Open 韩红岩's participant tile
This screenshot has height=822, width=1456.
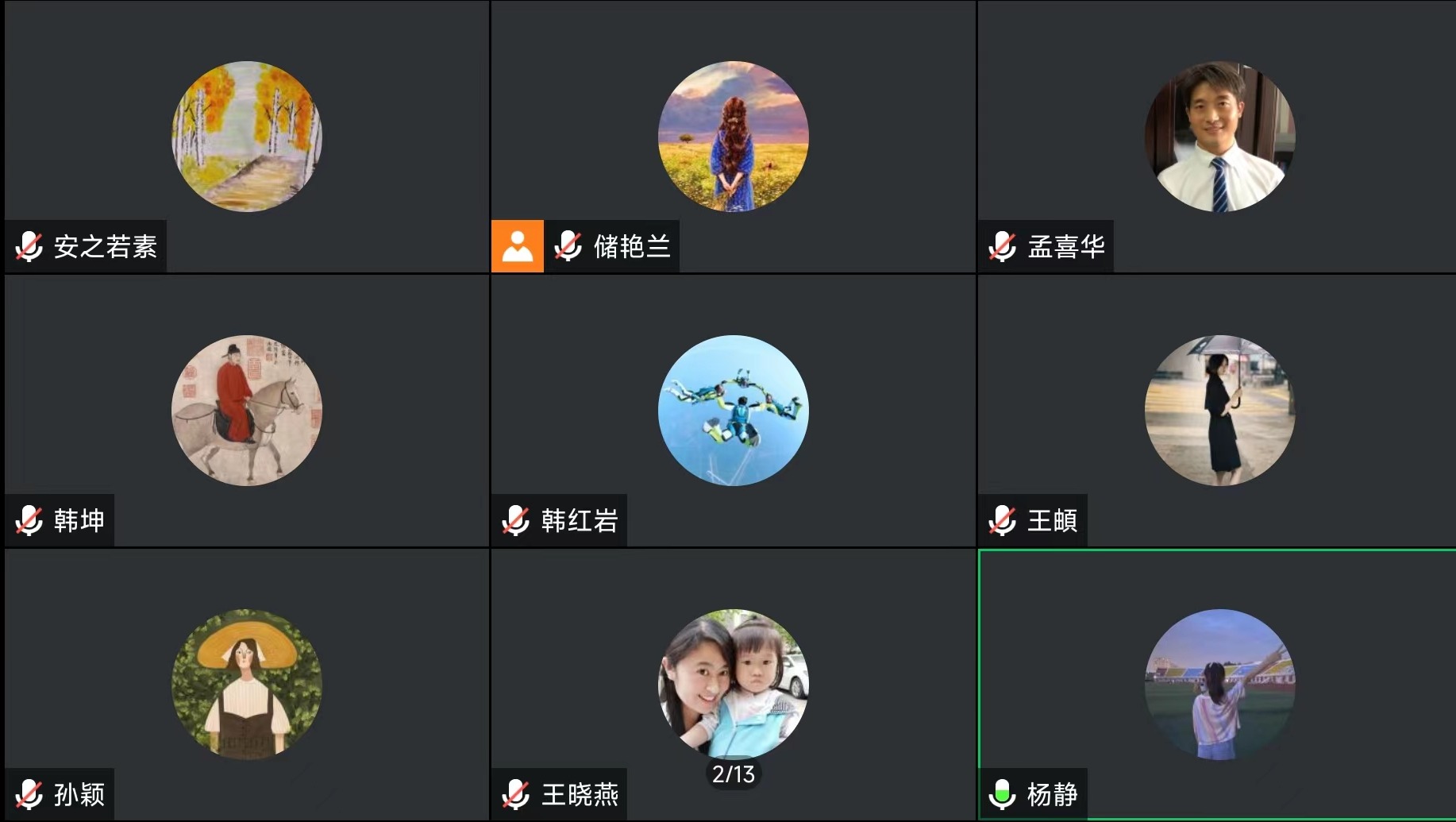[733, 411]
